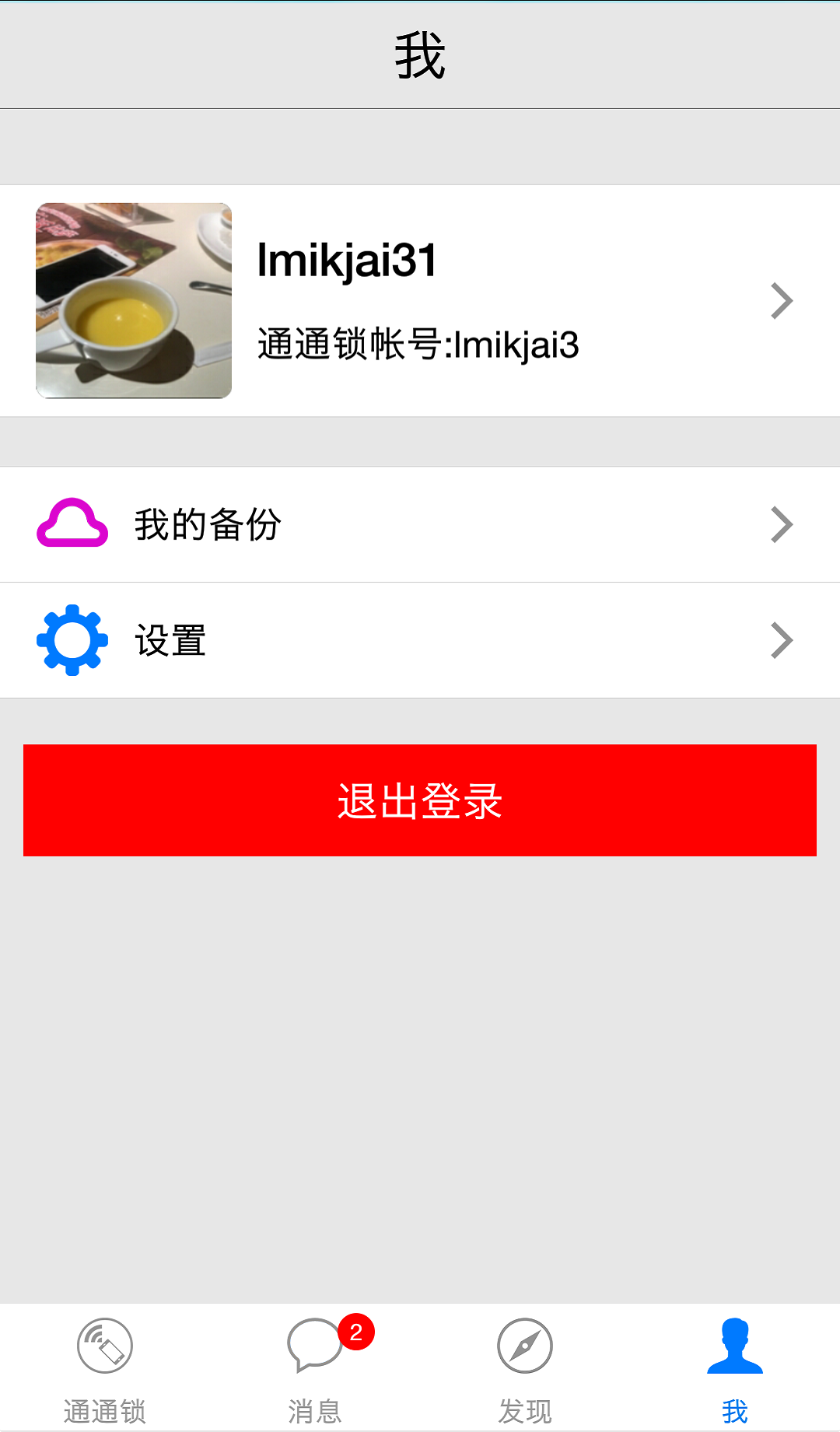Screen dimensions: 840x1432
Task: Expand the profile details via its chevron
Action: pyautogui.click(x=782, y=300)
